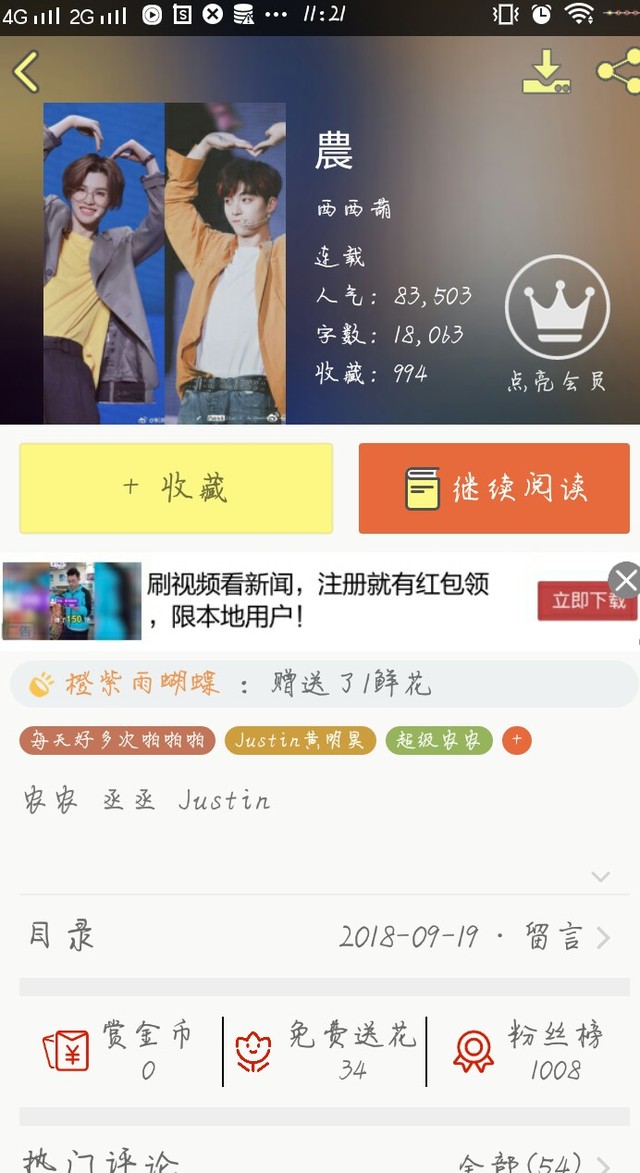640x1173 pixels.
Task: Open the author 西西莆's page
Action: point(353,209)
